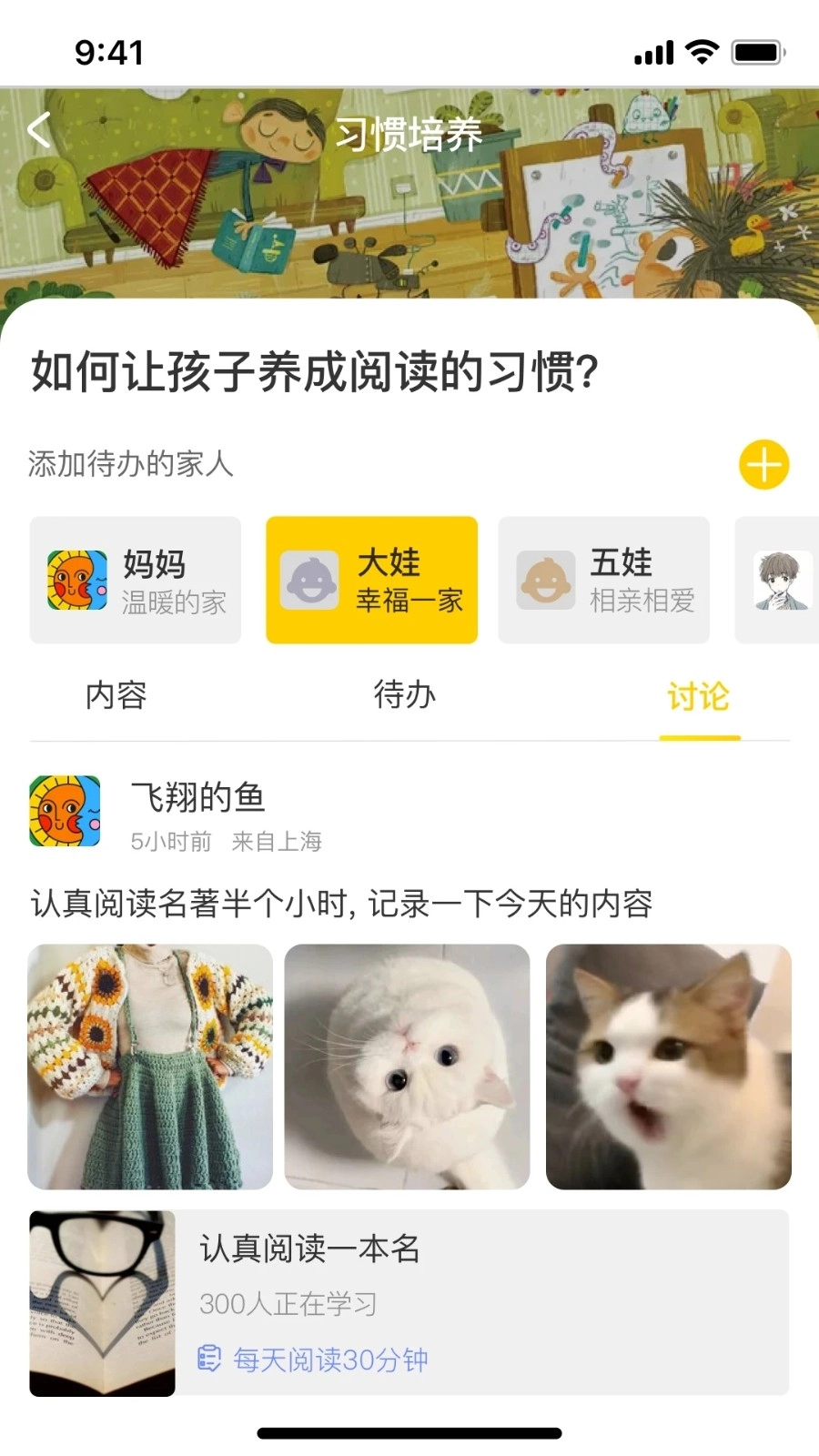The image size is (819, 1456).
Task: Add a family member with the plus button
Action: [763, 465]
